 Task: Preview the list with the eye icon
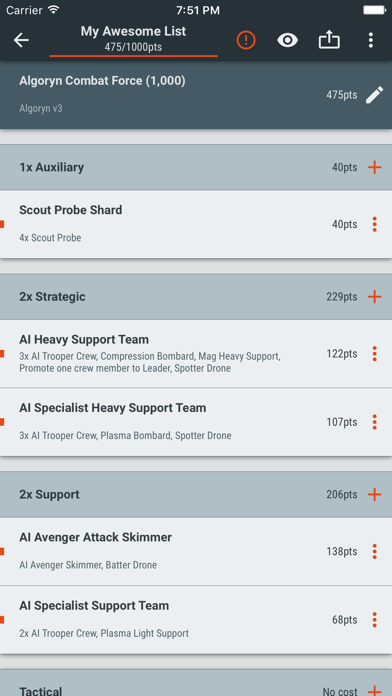coord(288,40)
